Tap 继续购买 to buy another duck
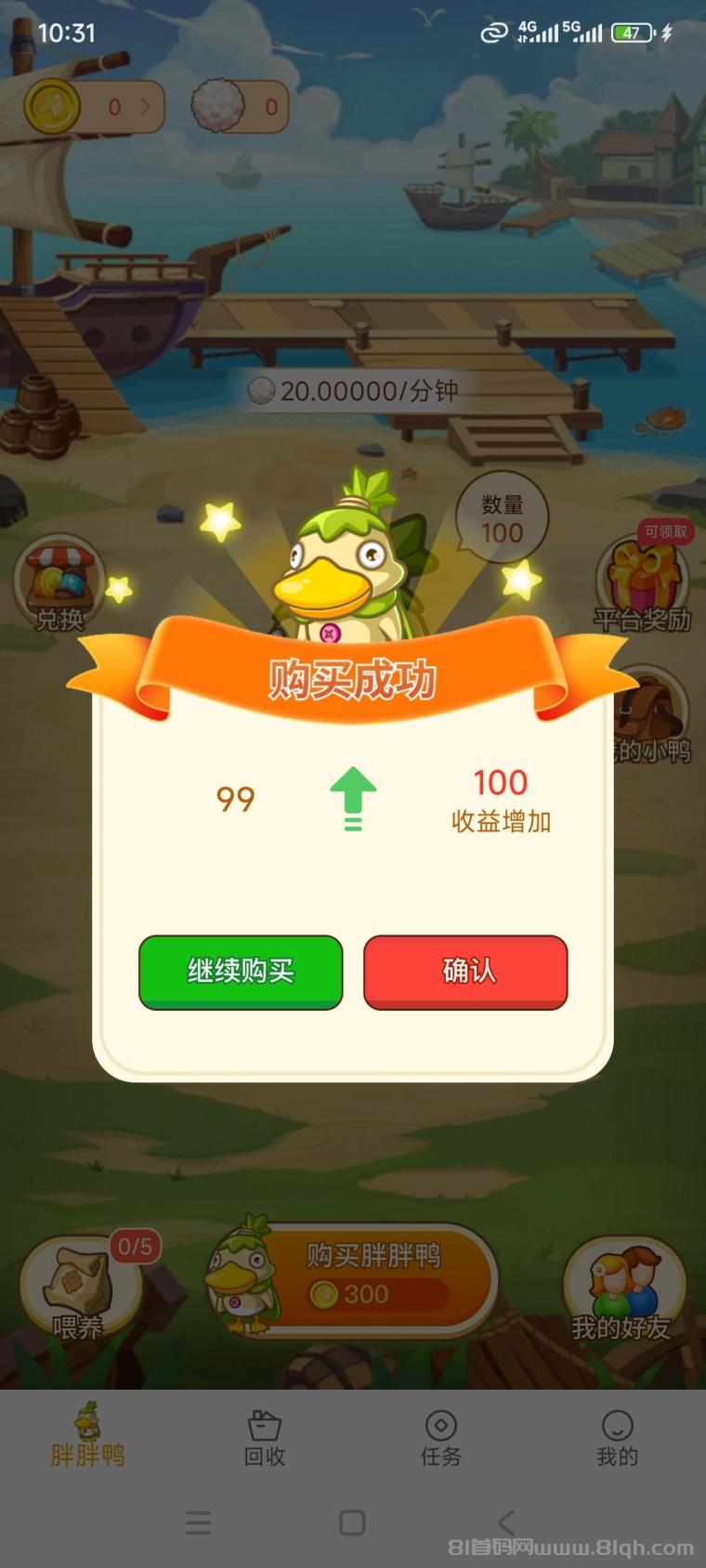The height and width of the screenshot is (1568, 706). (241, 972)
